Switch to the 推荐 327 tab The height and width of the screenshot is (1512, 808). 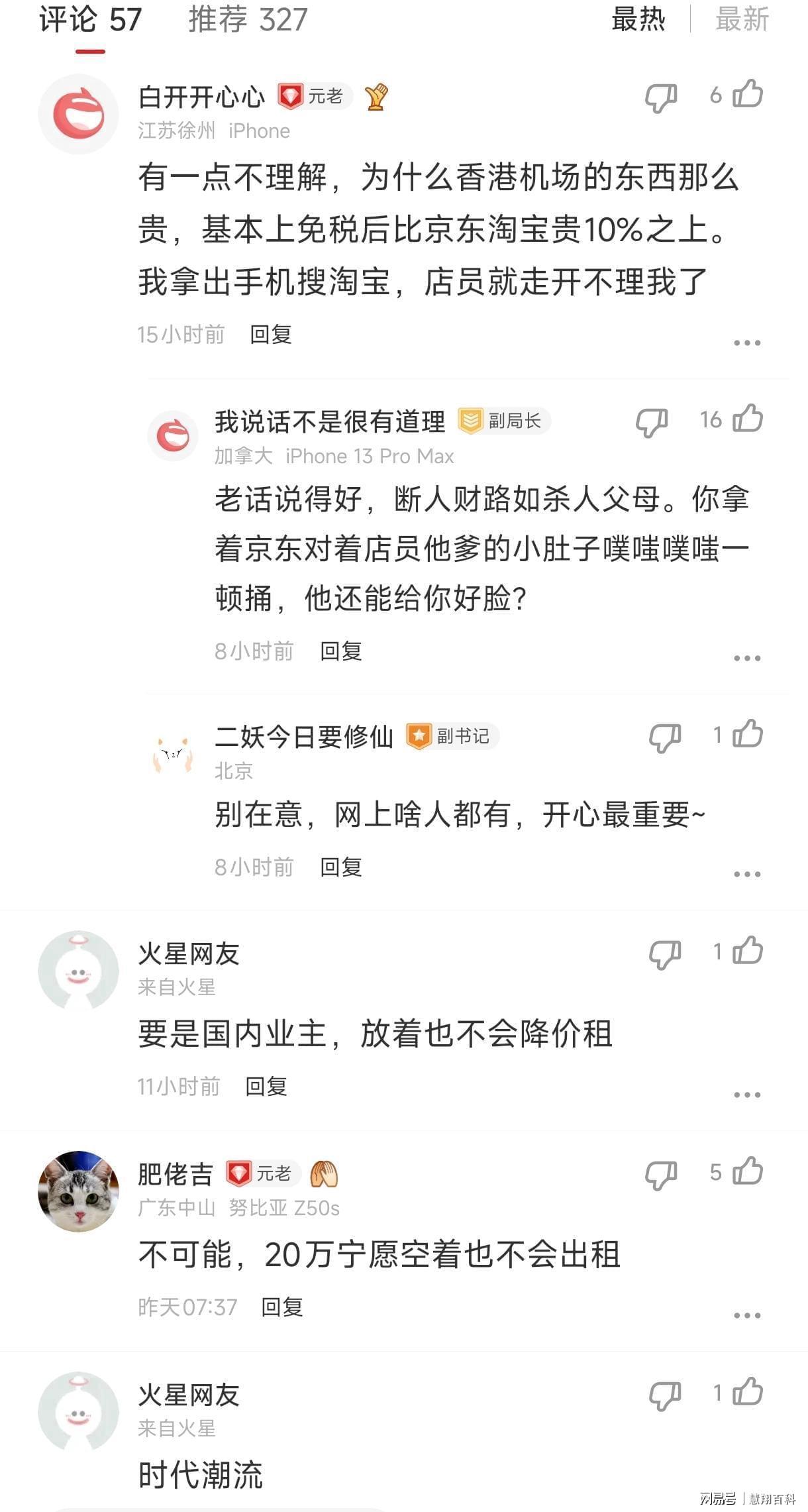pyautogui.click(x=248, y=20)
